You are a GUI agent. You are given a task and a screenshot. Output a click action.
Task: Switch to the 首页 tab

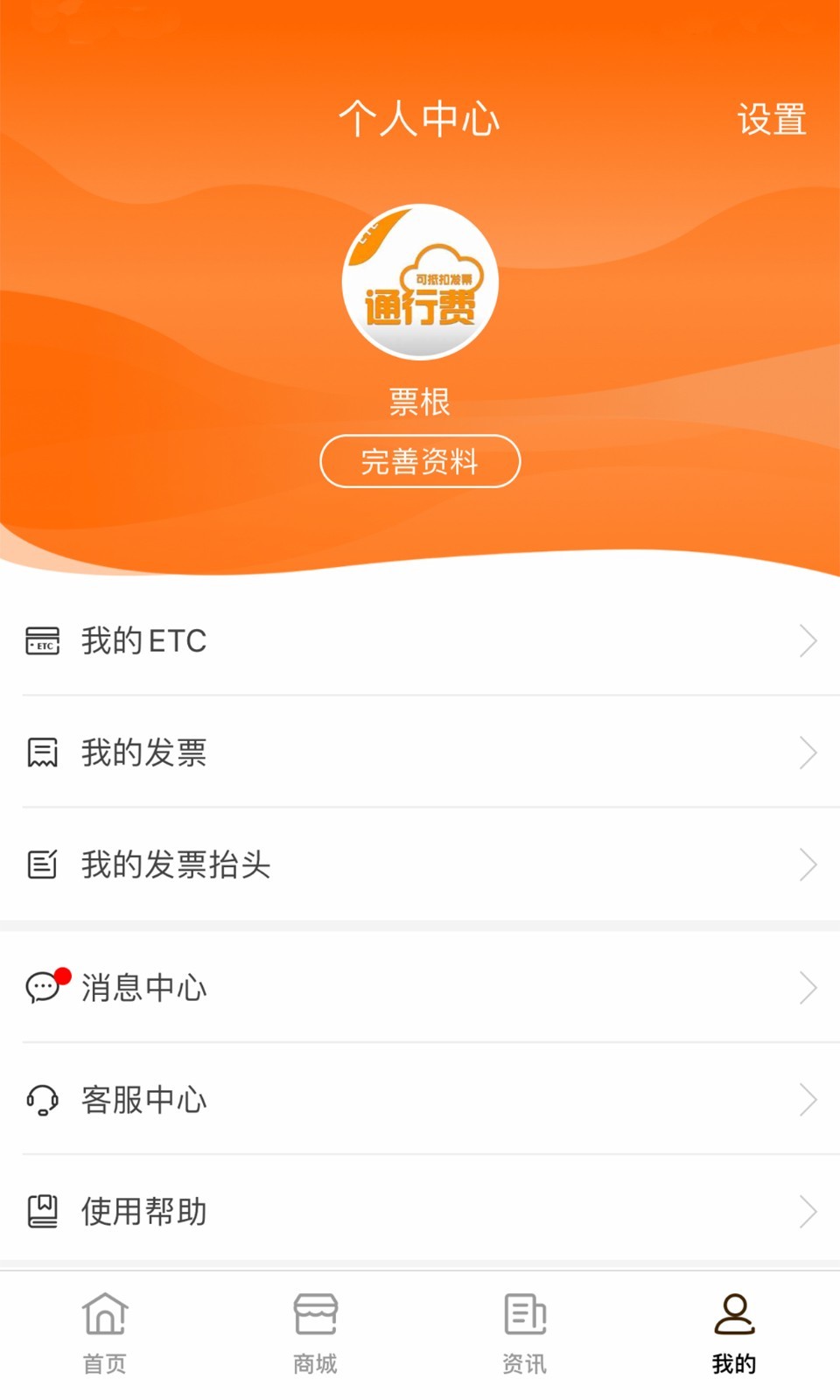click(x=107, y=1330)
